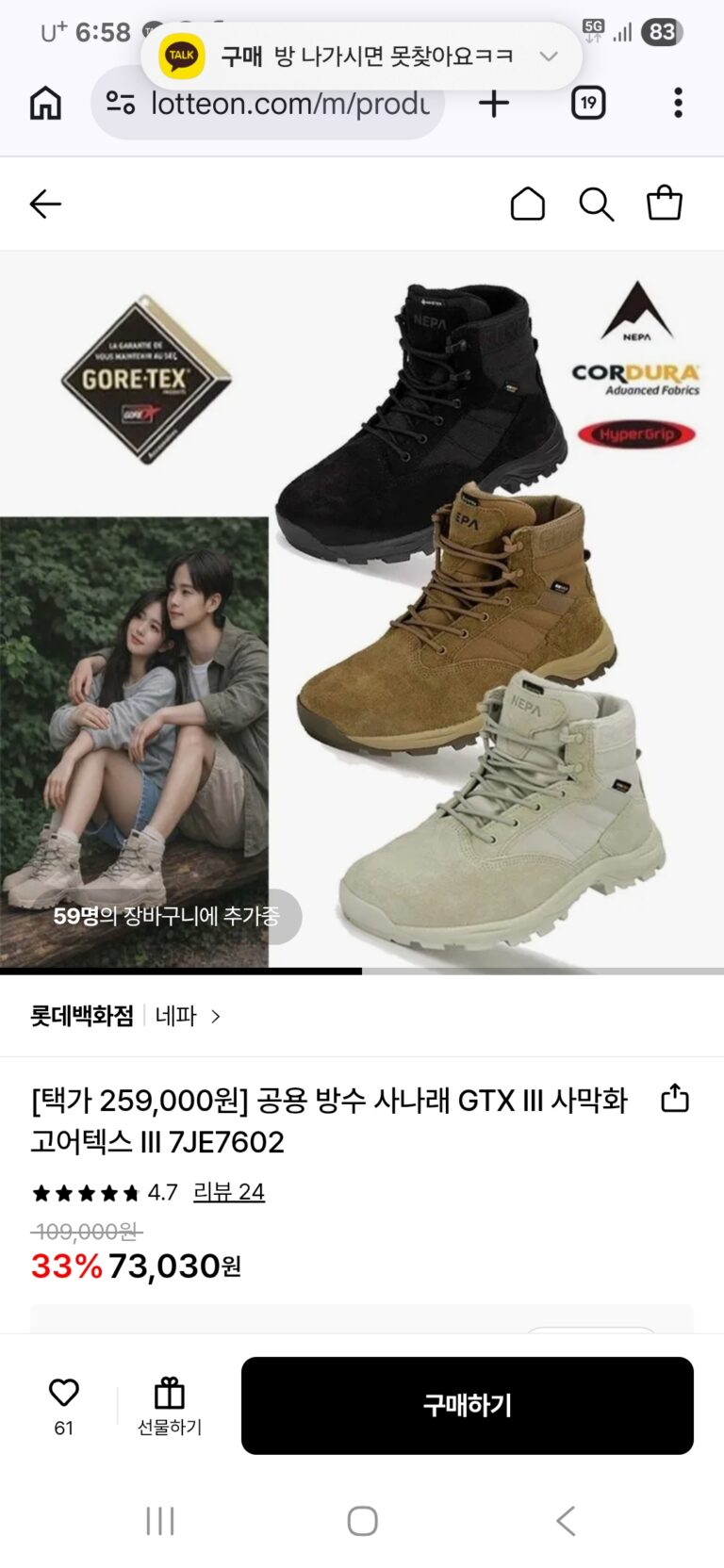Screen dimensions: 724x1568
Task: Open the 네파 brand store link
Action: click(188, 1016)
